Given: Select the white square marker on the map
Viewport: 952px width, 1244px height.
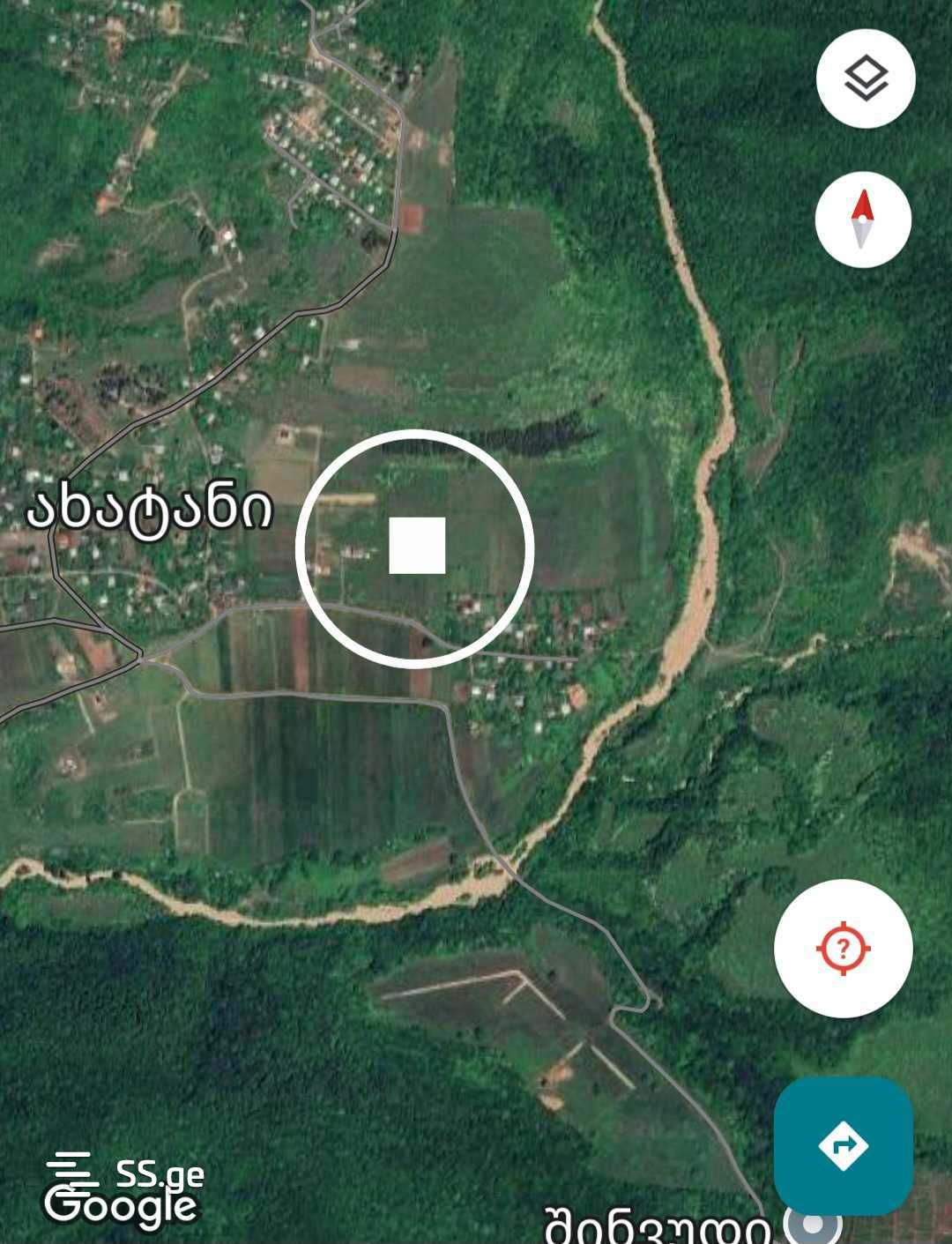Looking at the screenshot, I should [x=417, y=546].
